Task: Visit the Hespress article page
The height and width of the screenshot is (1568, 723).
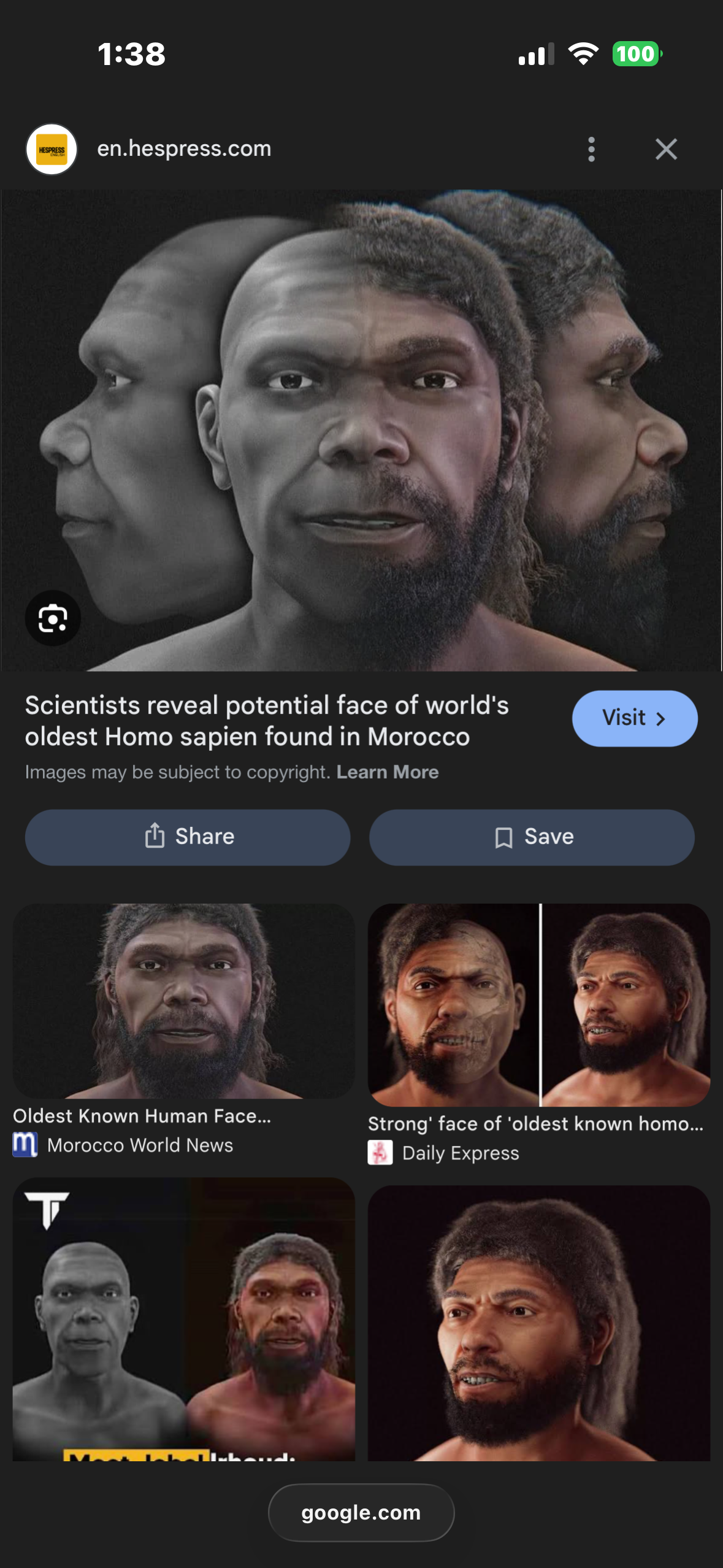Action: (x=634, y=718)
